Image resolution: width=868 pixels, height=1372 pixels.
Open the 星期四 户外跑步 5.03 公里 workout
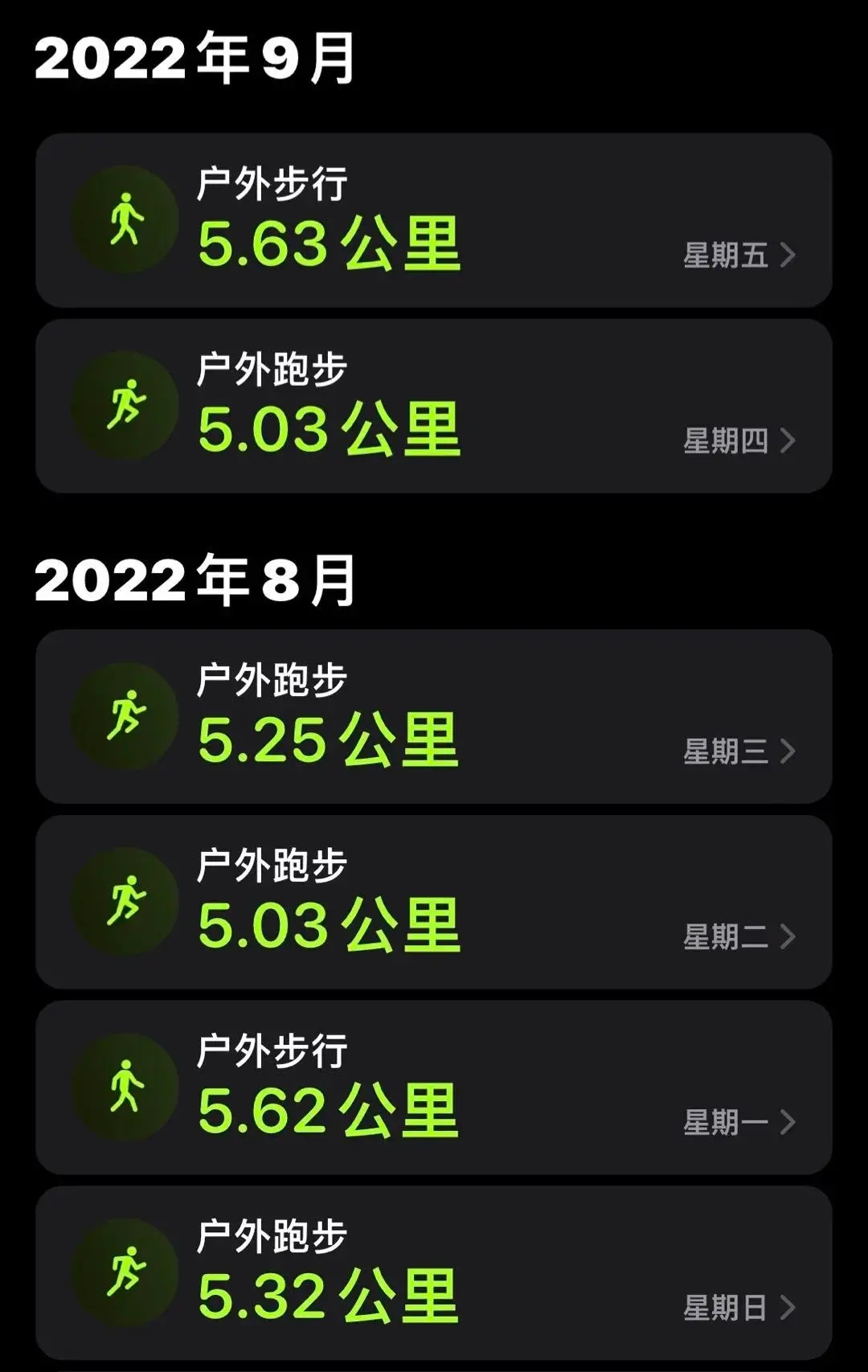pyautogui.click(x=434, y=406)
